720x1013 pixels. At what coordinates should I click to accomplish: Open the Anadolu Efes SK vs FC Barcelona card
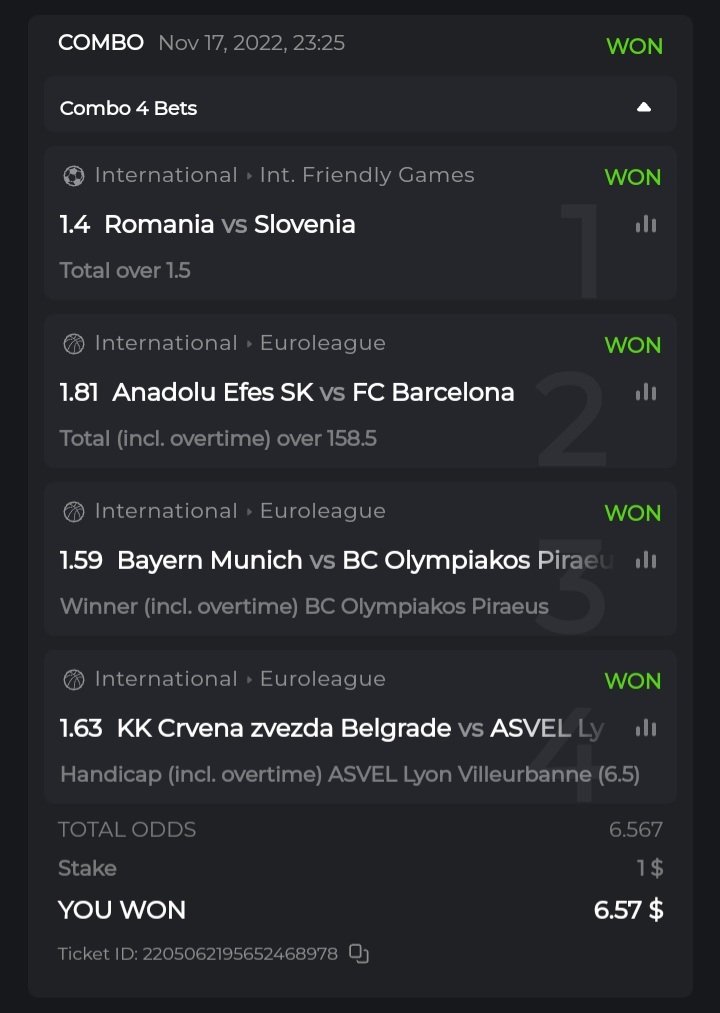click(300, 392)
